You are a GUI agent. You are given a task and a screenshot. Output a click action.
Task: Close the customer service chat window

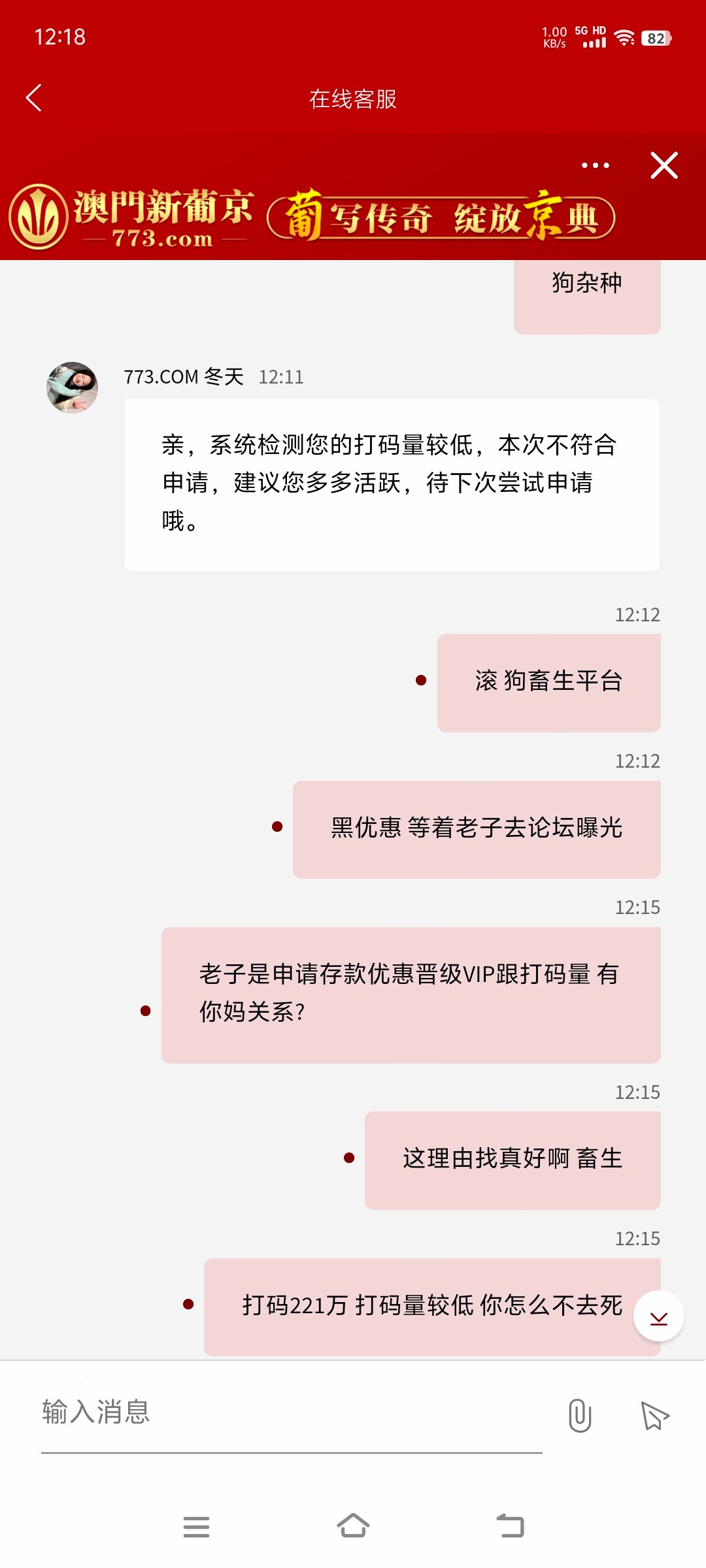[664, 166]
